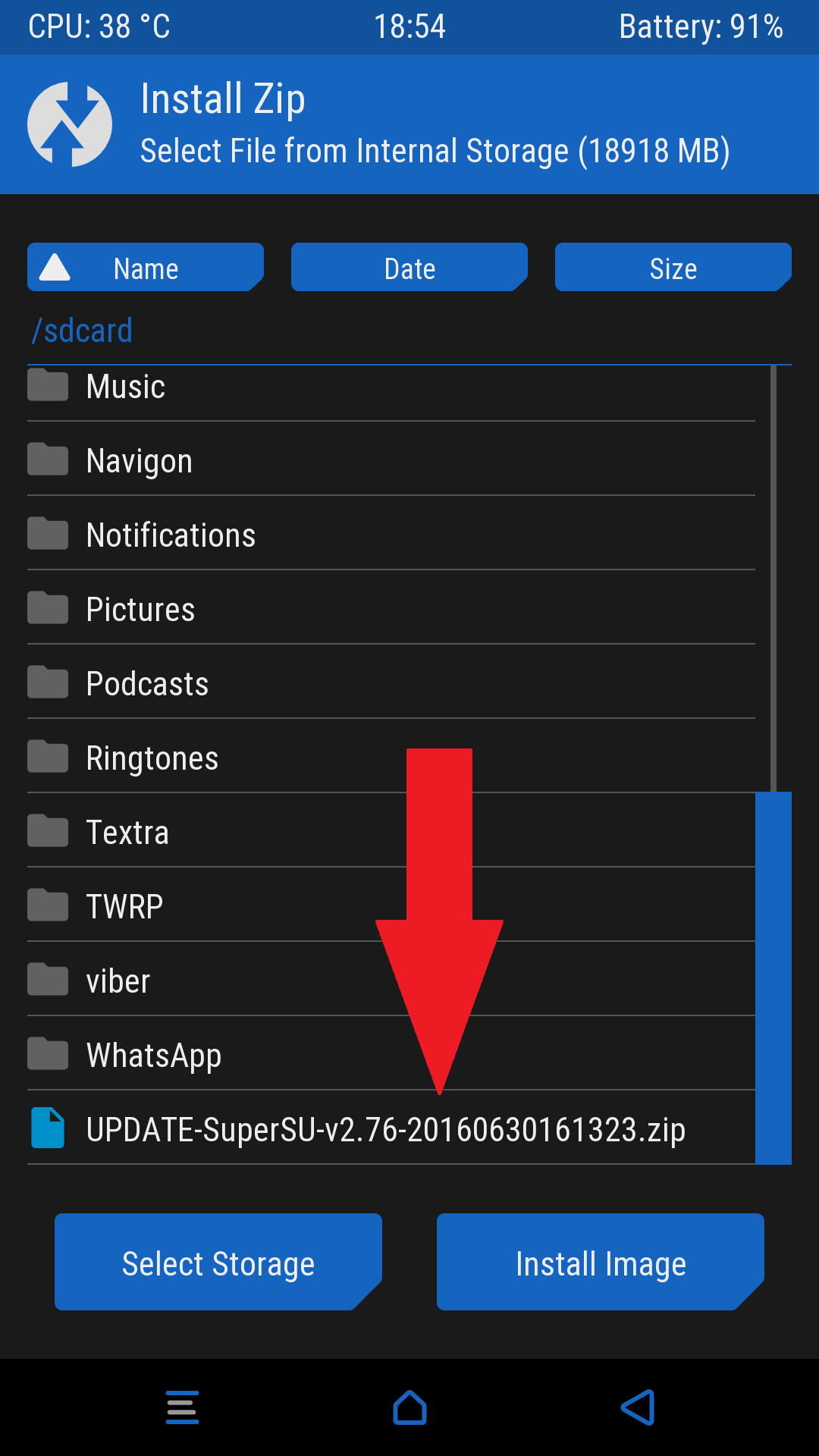Screen dimensions: 819x1456
Task: Open the Textra folder
Action: click(x=127, y=833)
